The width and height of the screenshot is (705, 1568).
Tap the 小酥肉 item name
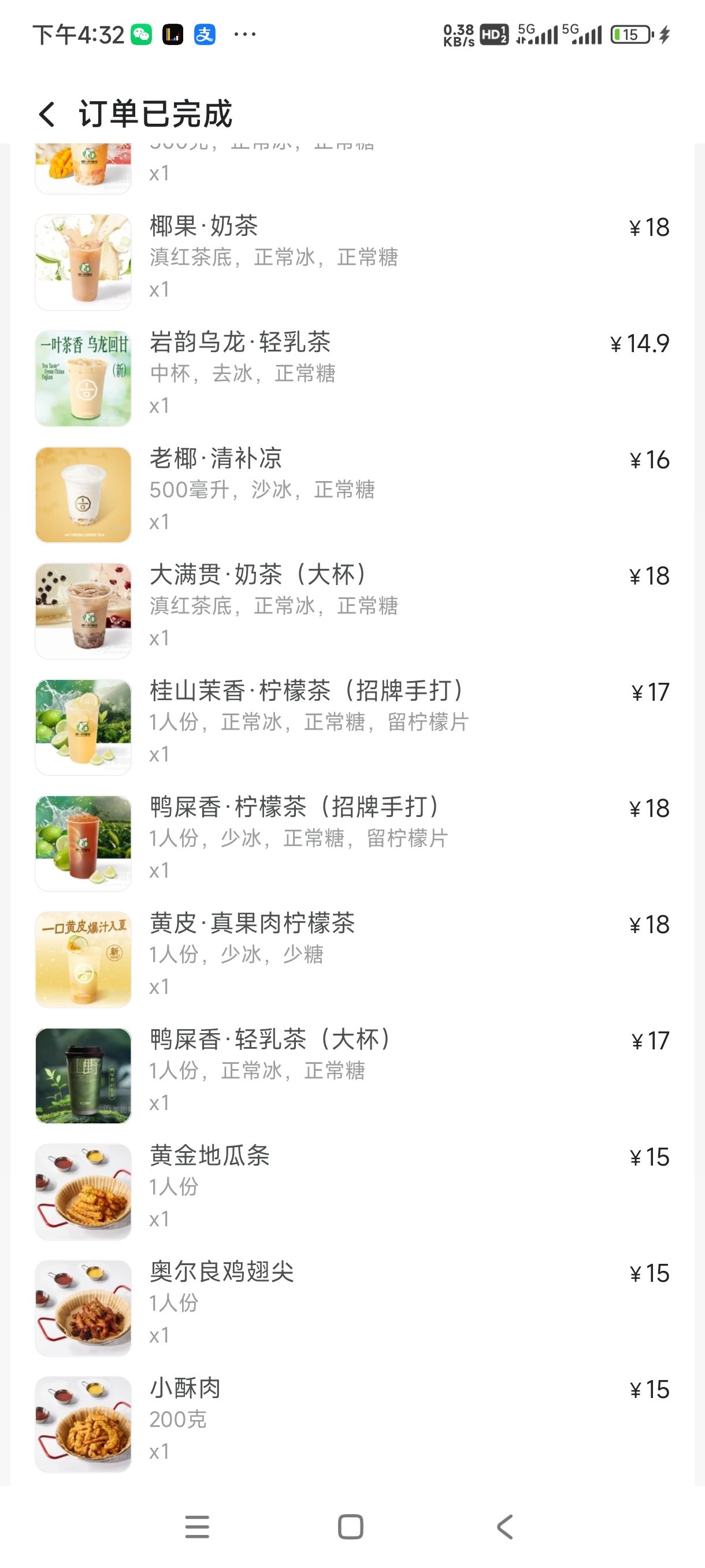pos(185,1388)
